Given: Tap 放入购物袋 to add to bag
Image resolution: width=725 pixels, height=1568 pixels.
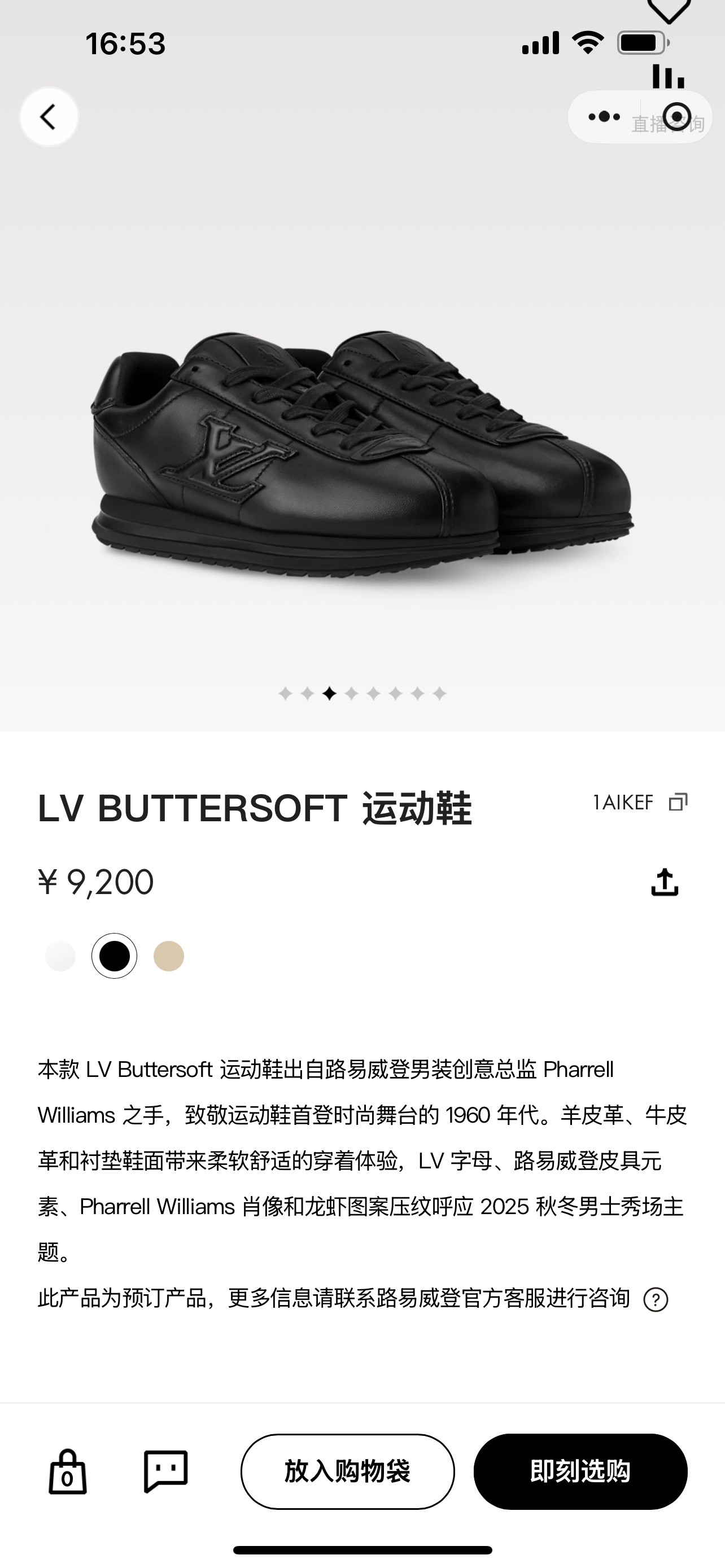Looking at the screenshot, I should (348, 1472).
